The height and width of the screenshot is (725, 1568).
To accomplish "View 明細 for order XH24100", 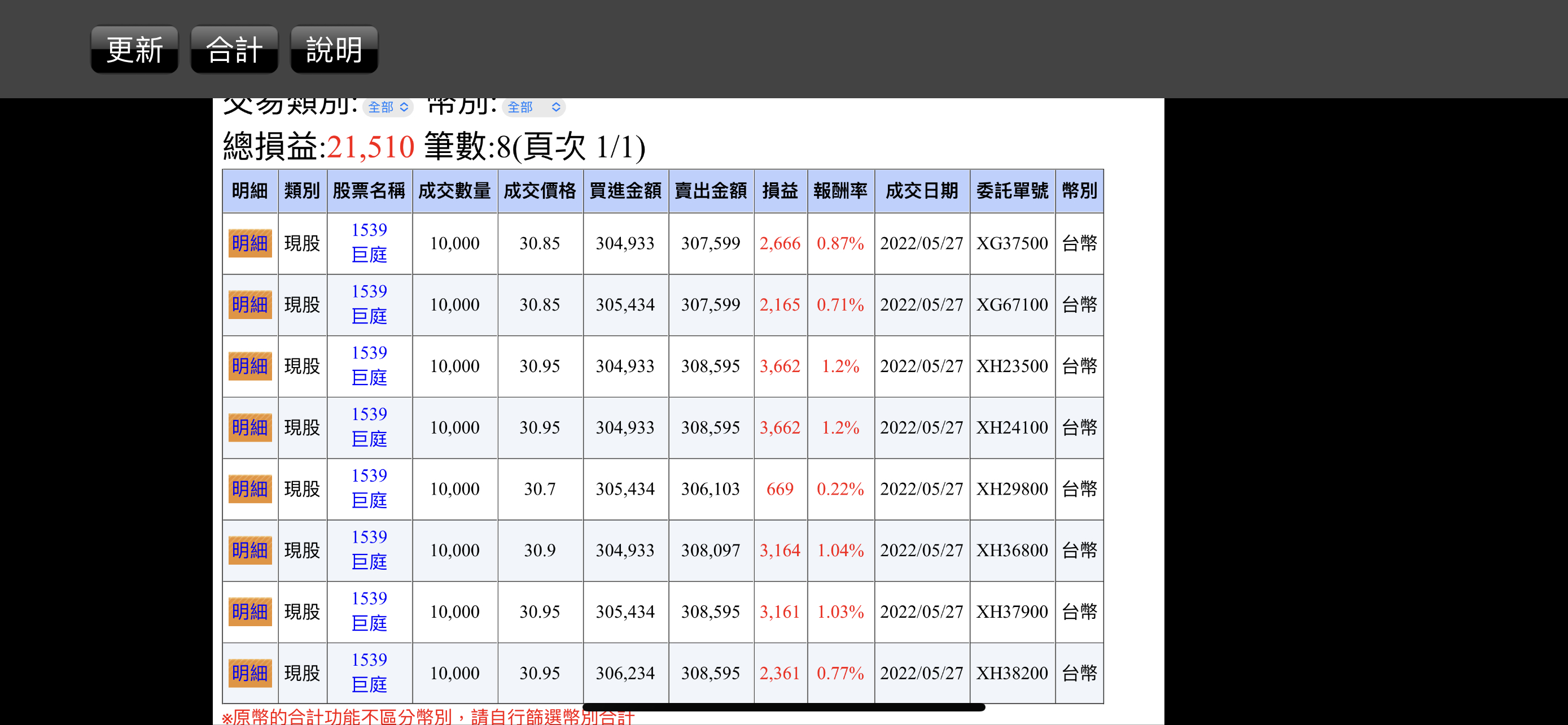I will coord(249,428).
